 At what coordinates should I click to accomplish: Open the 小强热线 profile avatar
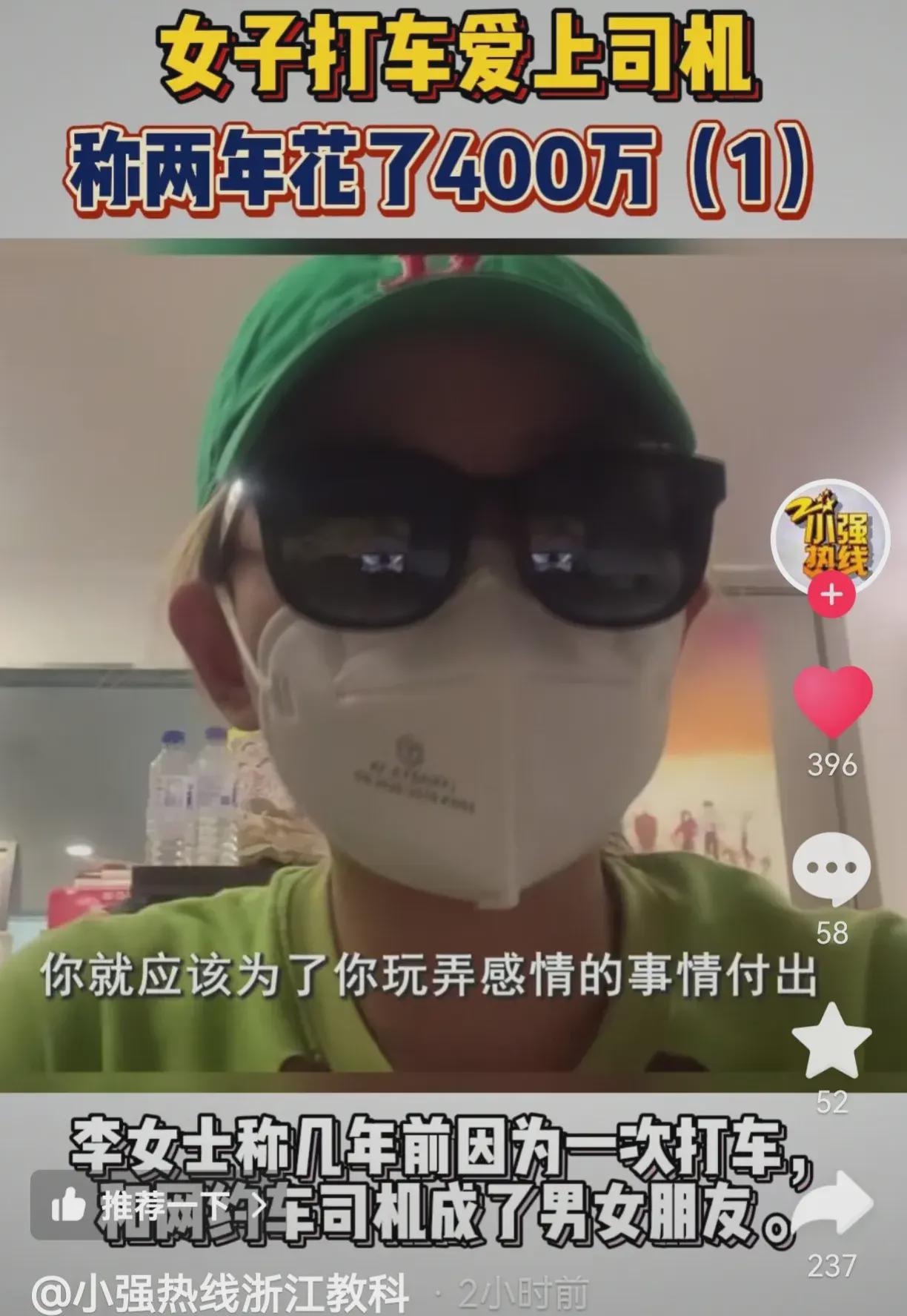[830, 537]
